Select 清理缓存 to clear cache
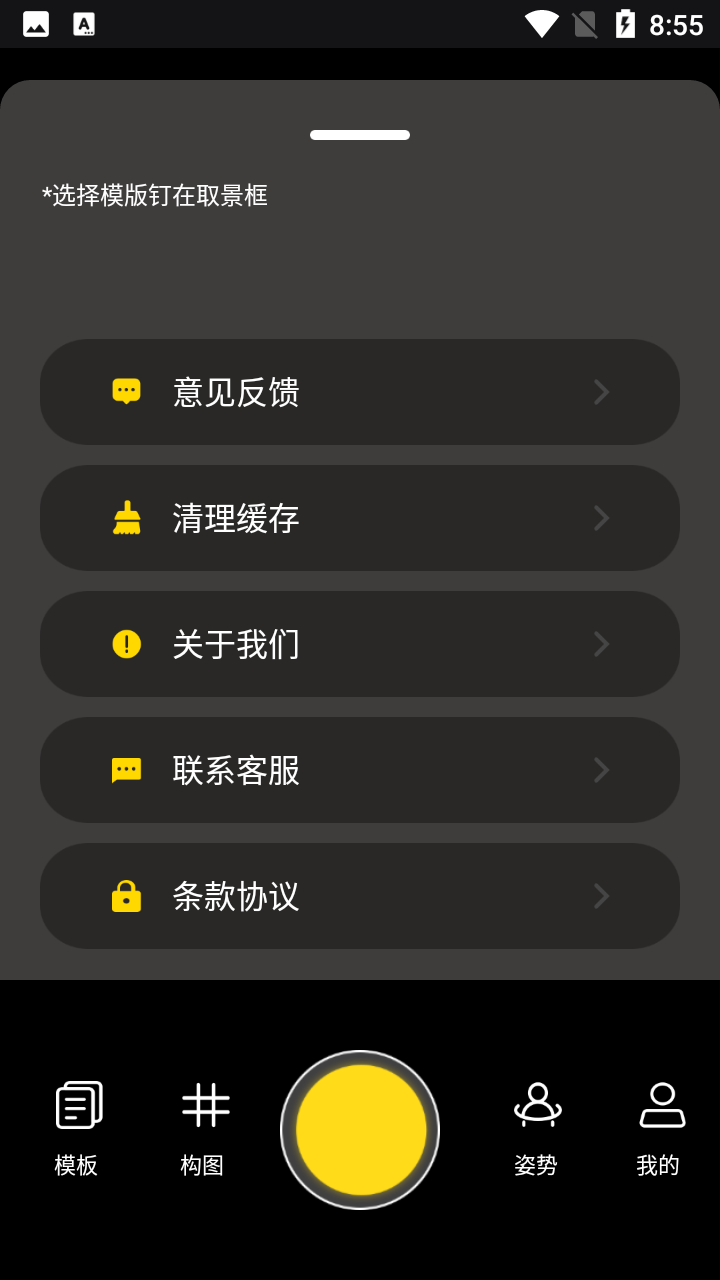The height and width of the screenshot is (1280, 720). point(360,518)
